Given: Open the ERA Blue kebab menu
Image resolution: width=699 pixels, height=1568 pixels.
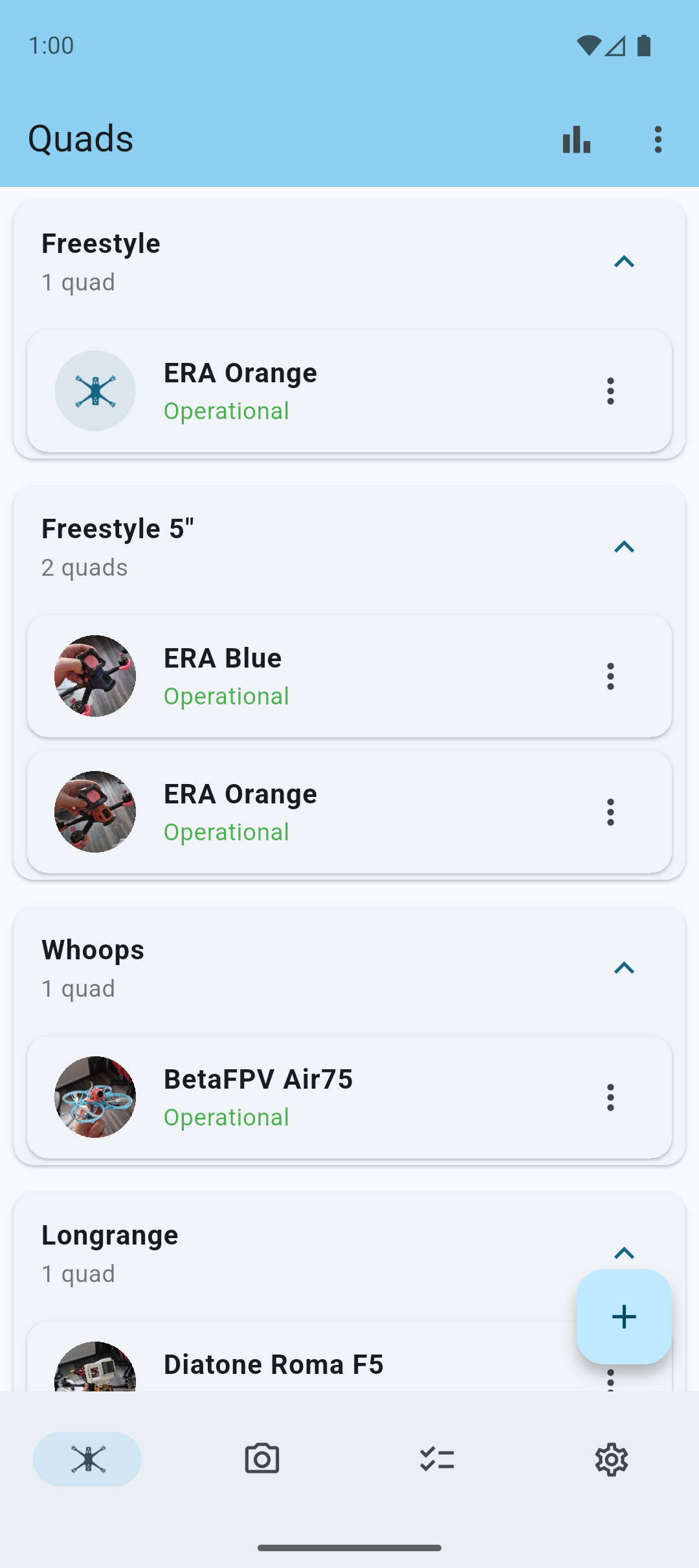Looking at the screenshot, I should (610, 676).
